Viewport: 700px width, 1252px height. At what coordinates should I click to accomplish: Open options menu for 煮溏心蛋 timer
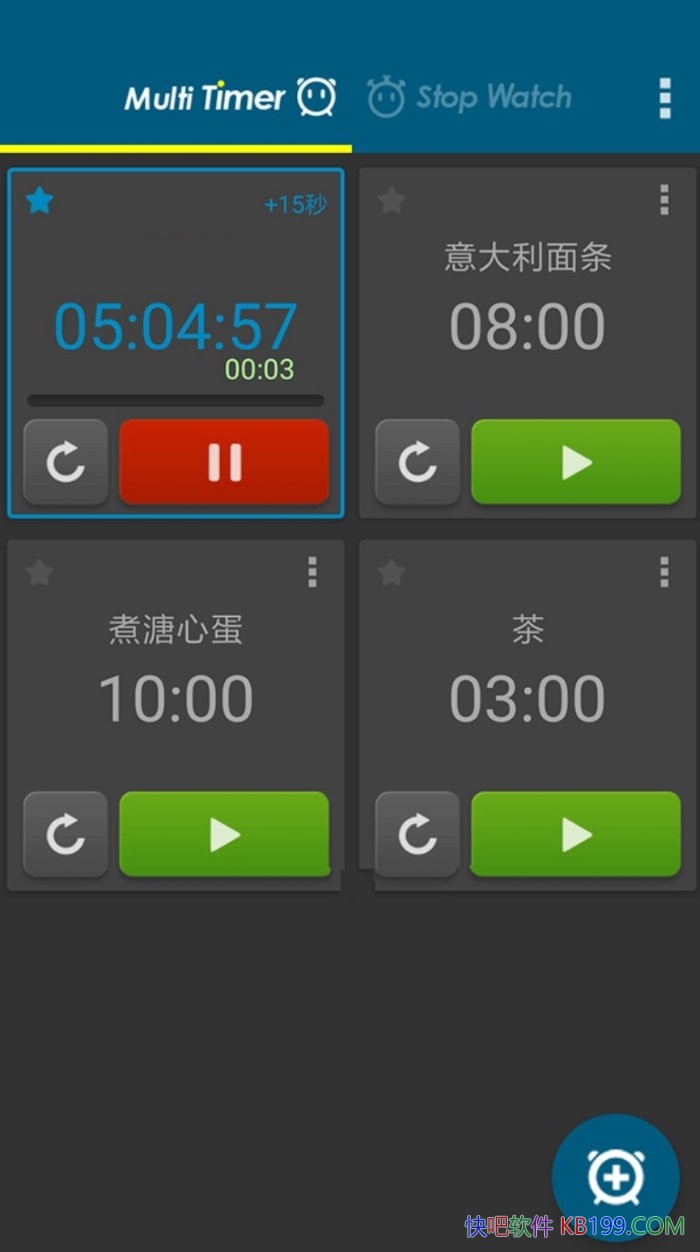pyautogui.click(x=312, y=572)
